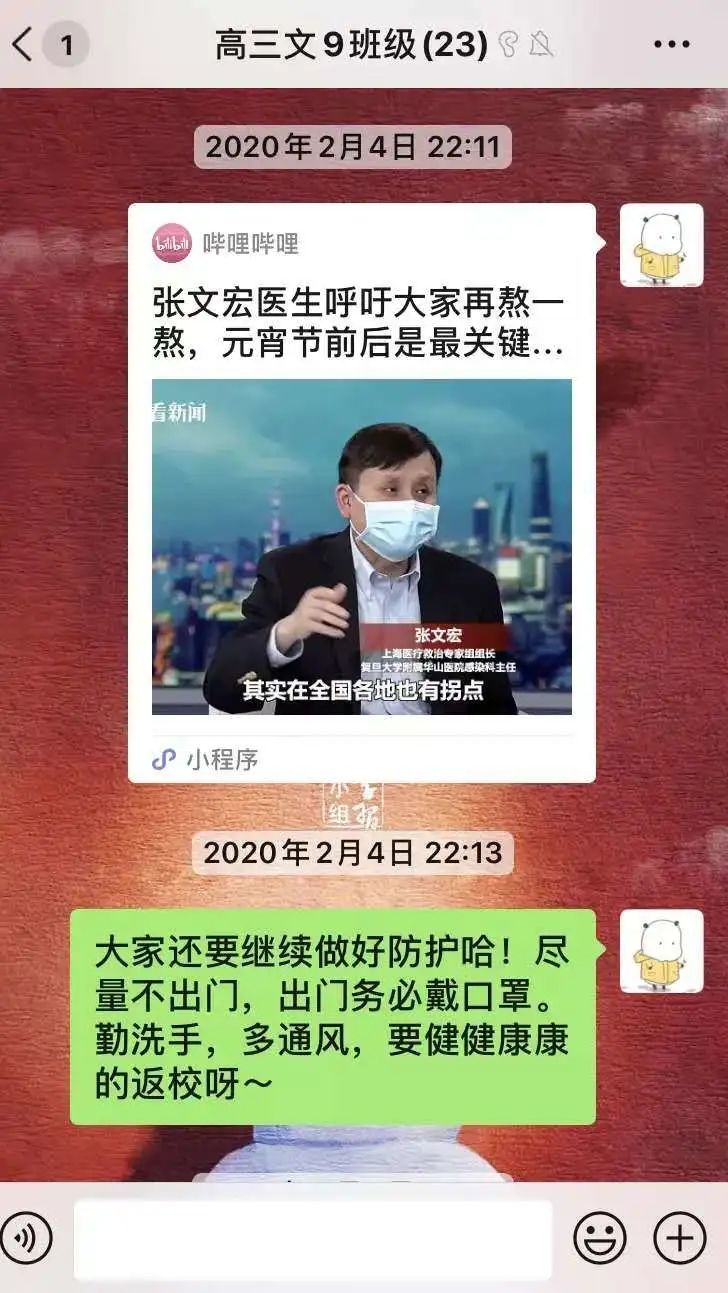This screenshot has height=1293, width=728.
Task: Open group chat options menu
Action: (x=671, y=44)
